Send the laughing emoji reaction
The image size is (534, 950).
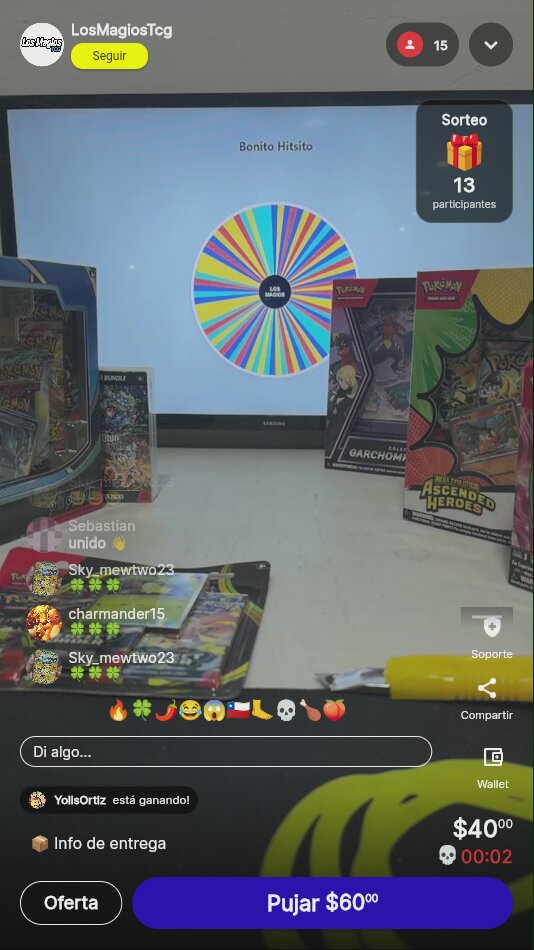click(x=190, y=710)
